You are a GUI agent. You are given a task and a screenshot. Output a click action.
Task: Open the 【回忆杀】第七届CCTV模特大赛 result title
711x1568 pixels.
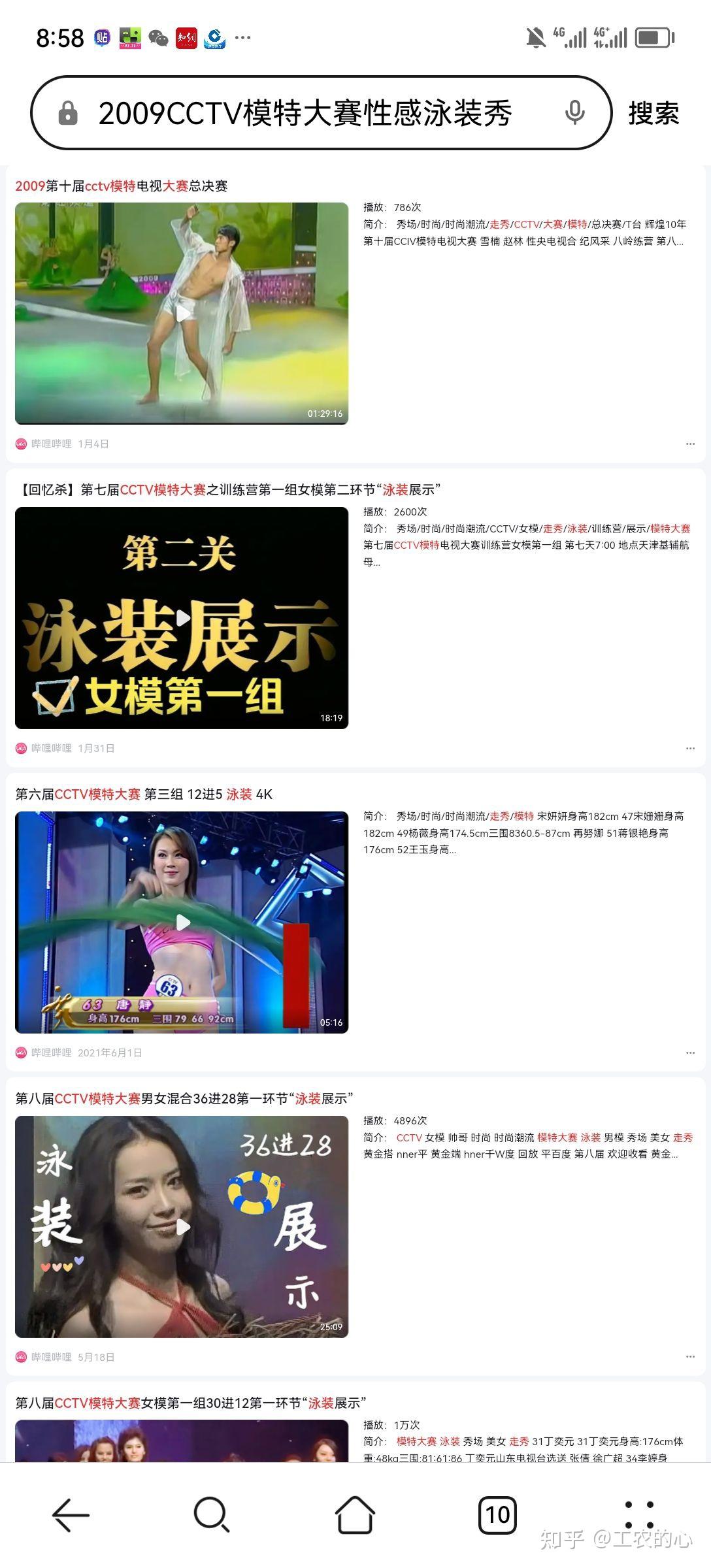click(x=228, y=489)
